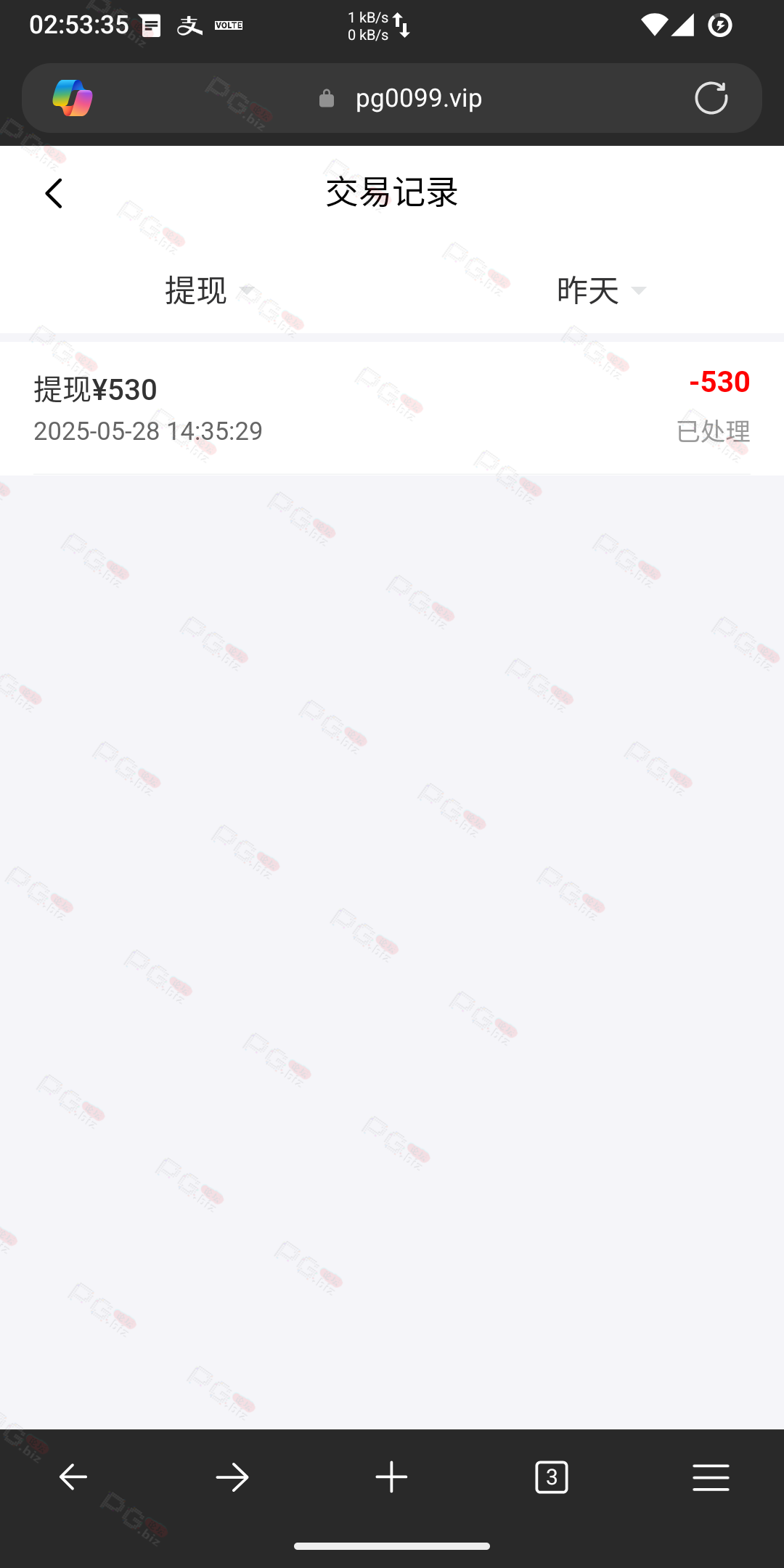This screenshot has width=784, height=1568.
Task: Open the 昨天 date filter dropdown
Action: 601,290
